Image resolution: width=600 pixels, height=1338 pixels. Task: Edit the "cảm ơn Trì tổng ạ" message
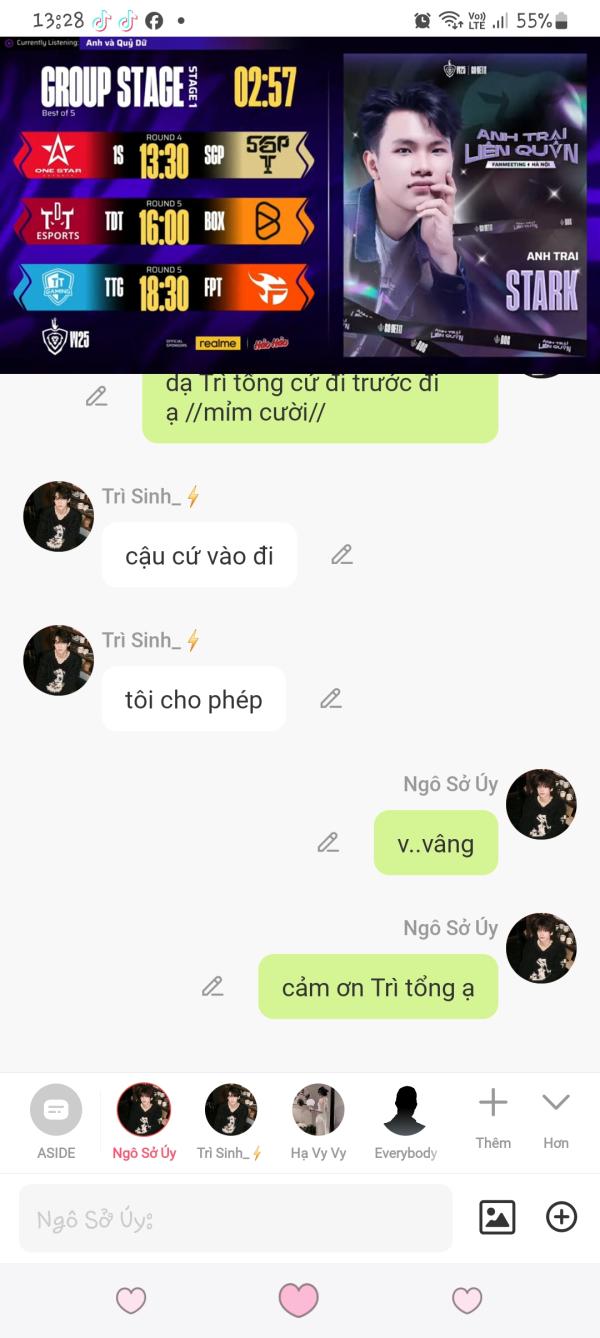(x=212, y=987)
